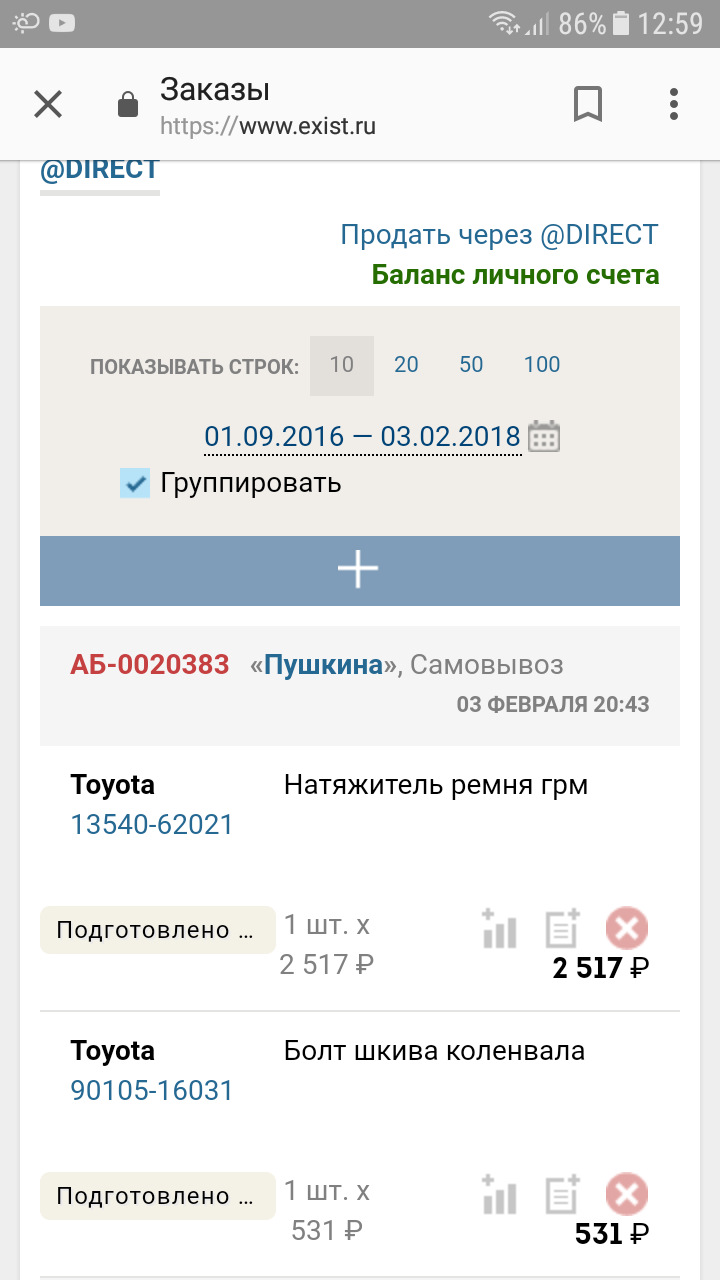This screenshot has height=1280, width=720.
Task: Open Подготовлено status for Болт шкива
Action: (157, 1194)
